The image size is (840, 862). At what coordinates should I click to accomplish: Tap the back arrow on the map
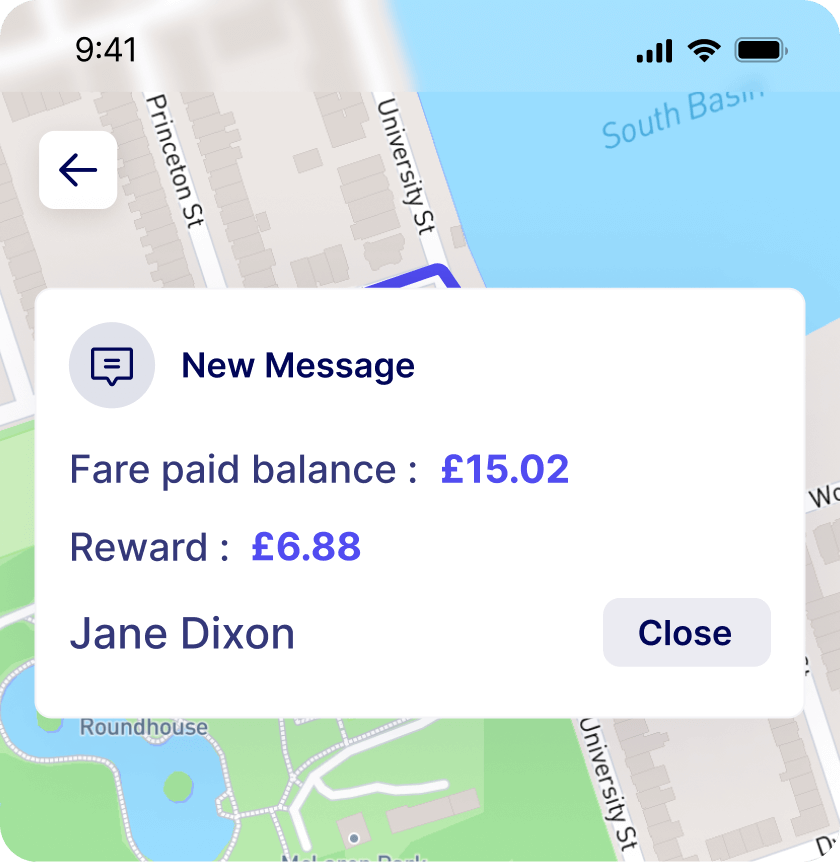coord(77,170)
